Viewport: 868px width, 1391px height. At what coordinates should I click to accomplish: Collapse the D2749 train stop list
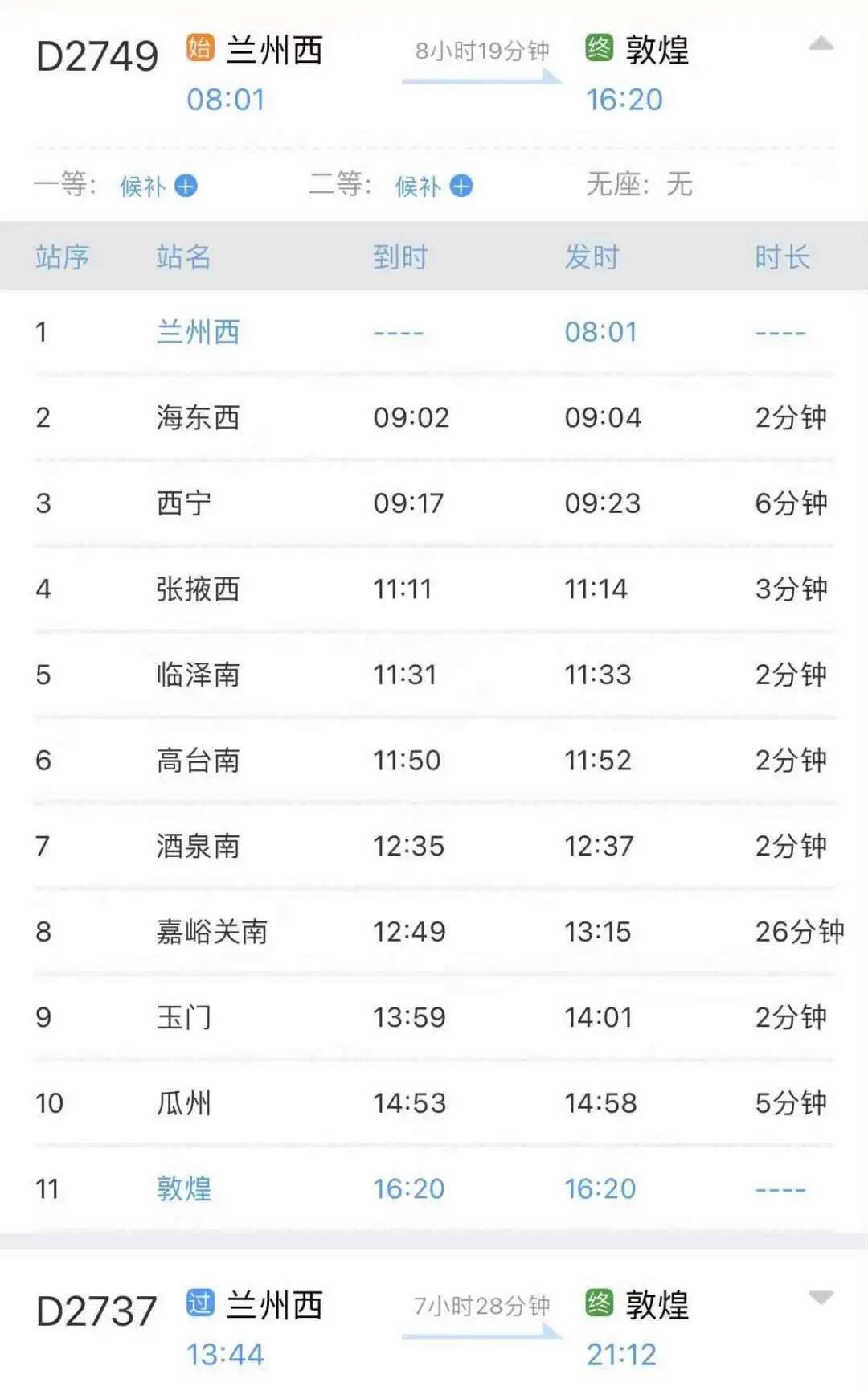820,44
